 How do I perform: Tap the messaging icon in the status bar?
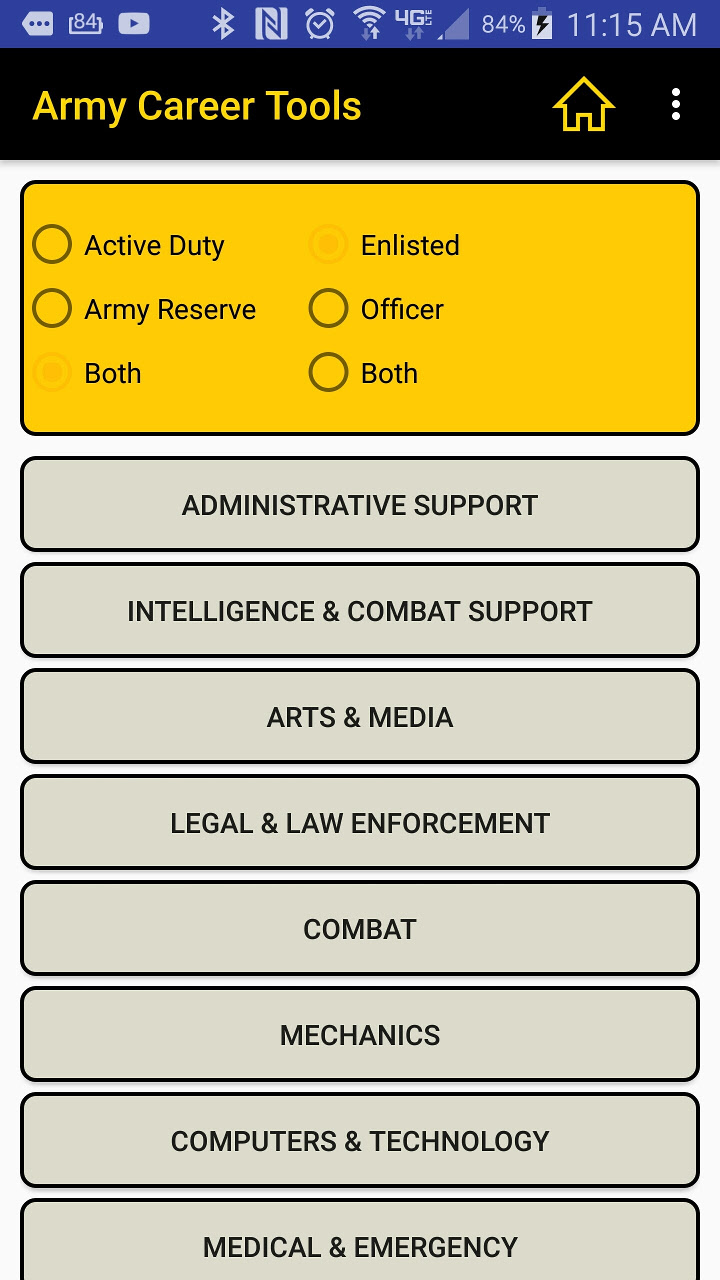click(36, 22)
